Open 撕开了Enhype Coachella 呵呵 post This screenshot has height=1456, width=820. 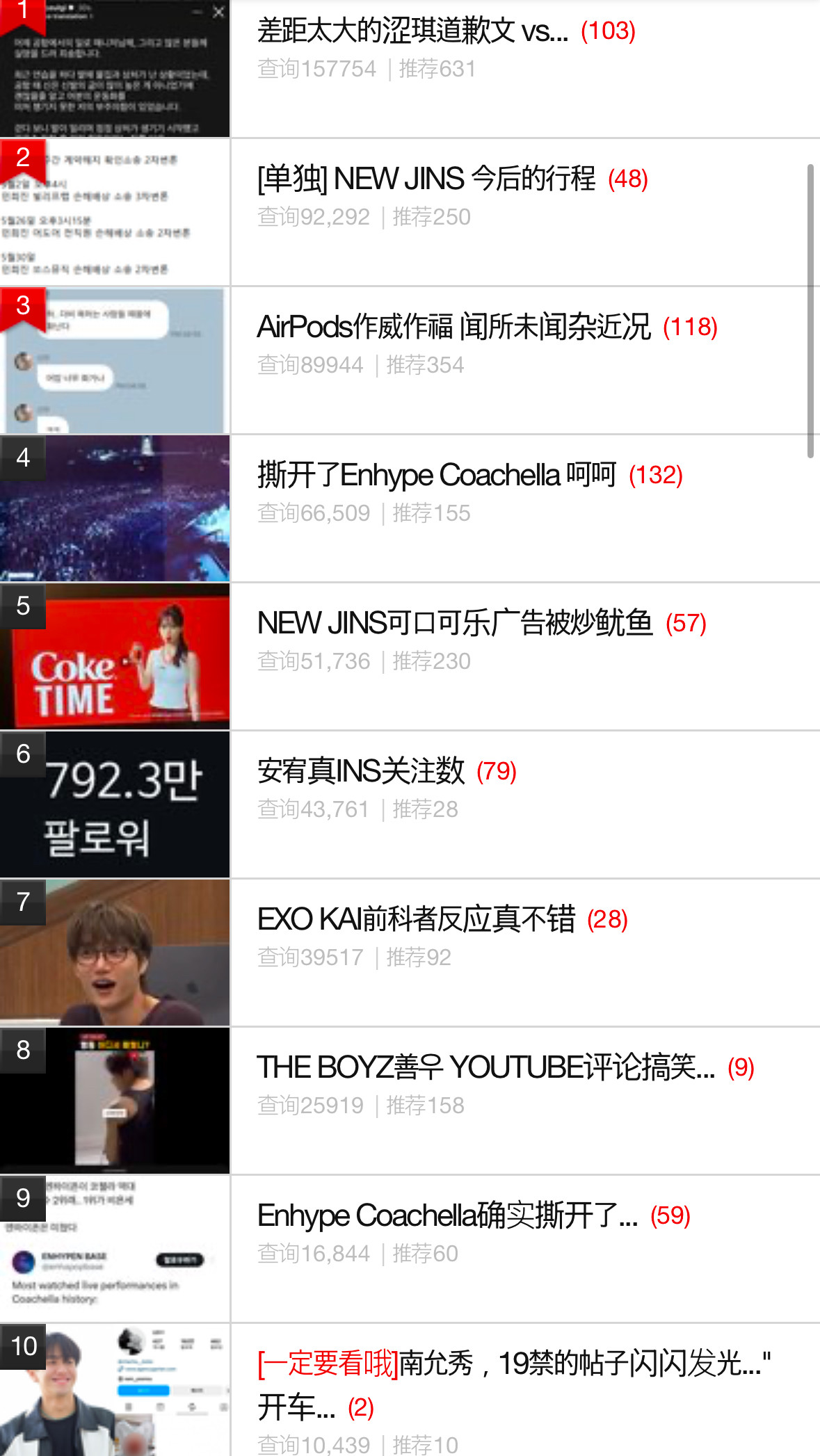(x=436, y=476)
